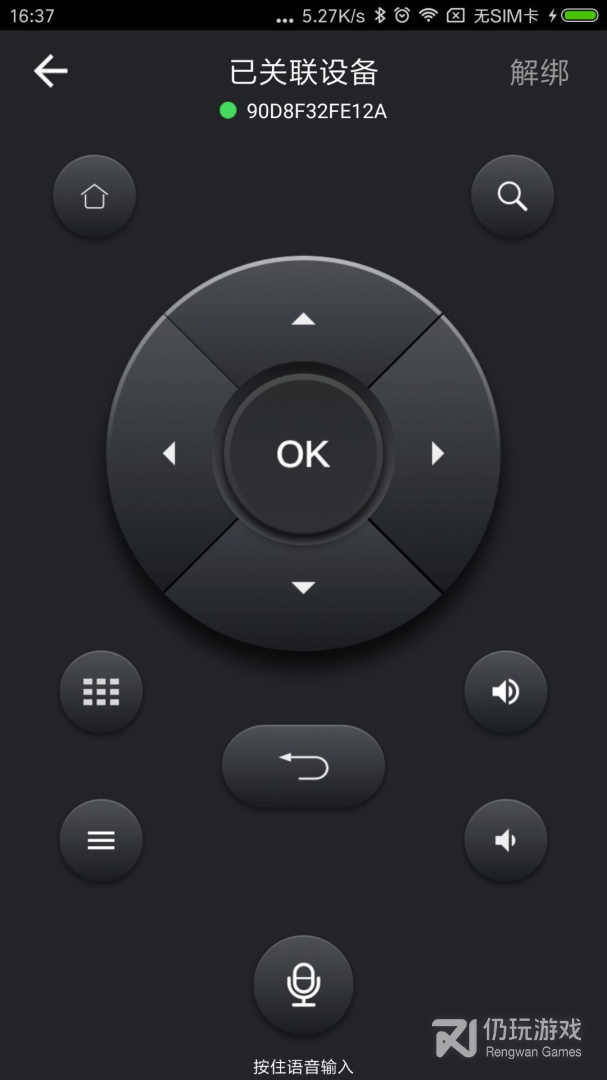Viewport: 607px width, 1080px height.
Task: Increase the volume
Action: pos(506,691)
